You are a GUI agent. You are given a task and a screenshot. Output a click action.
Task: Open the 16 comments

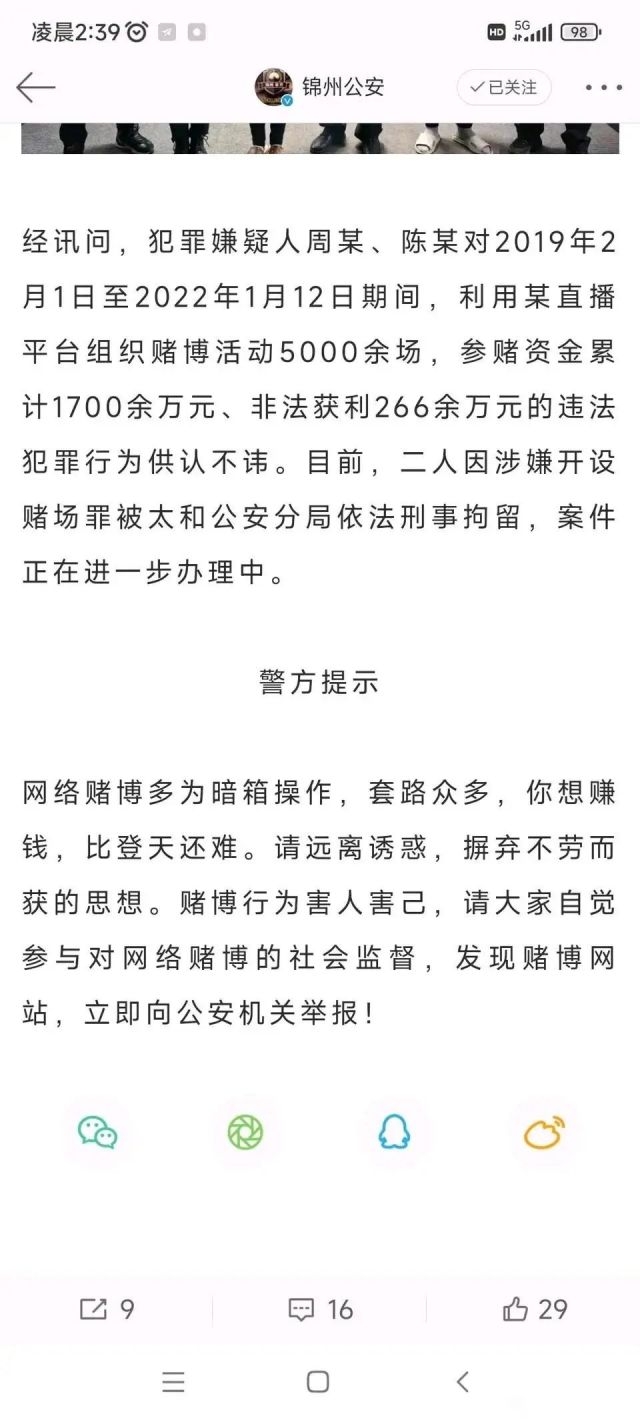click(320, 1309)
